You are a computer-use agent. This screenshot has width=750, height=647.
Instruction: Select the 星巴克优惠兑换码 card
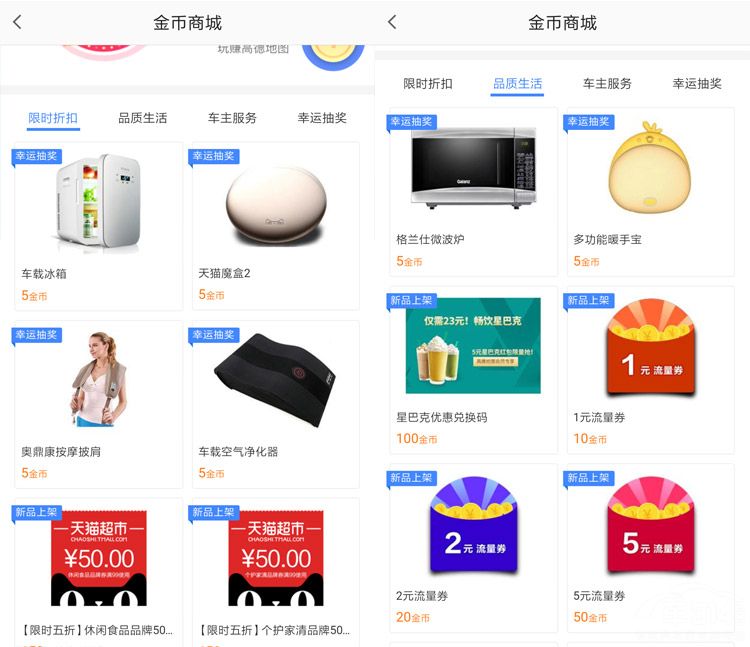tap(473, 368)
